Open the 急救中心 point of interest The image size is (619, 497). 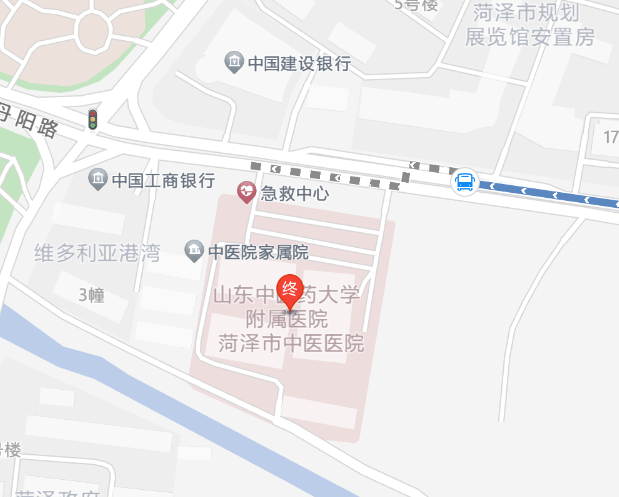(x=246, y=192)
